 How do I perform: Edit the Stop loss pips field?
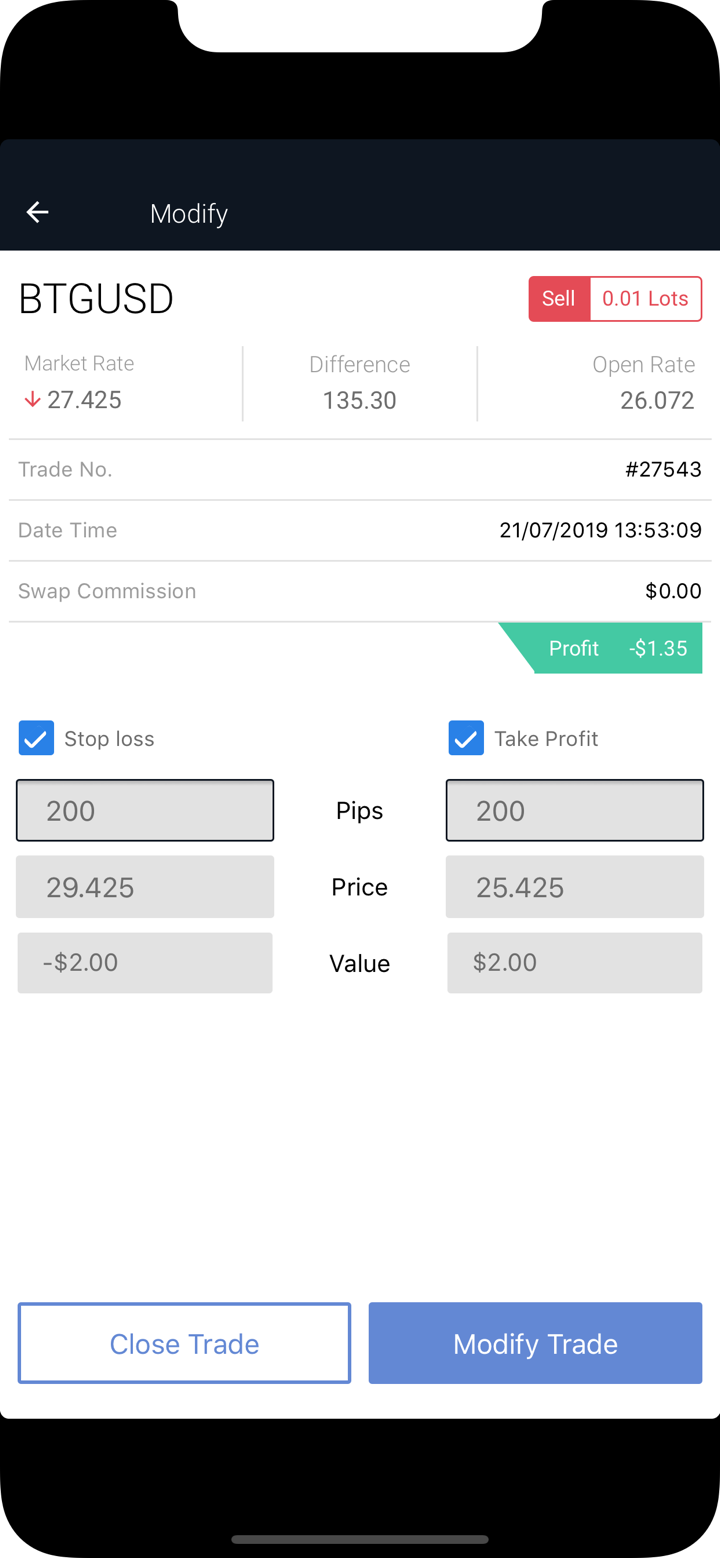click(145, 810)
